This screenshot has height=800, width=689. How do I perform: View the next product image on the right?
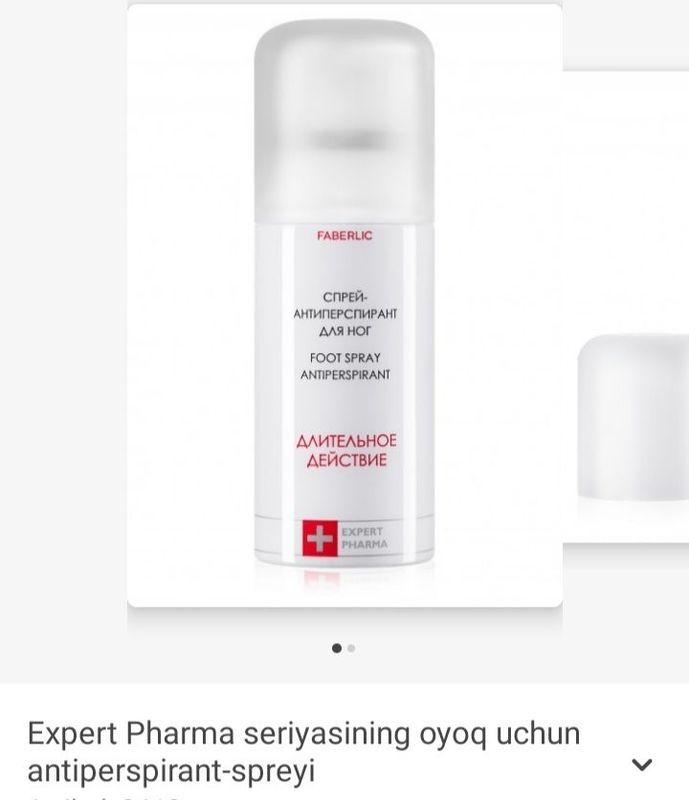pos(632,420)
